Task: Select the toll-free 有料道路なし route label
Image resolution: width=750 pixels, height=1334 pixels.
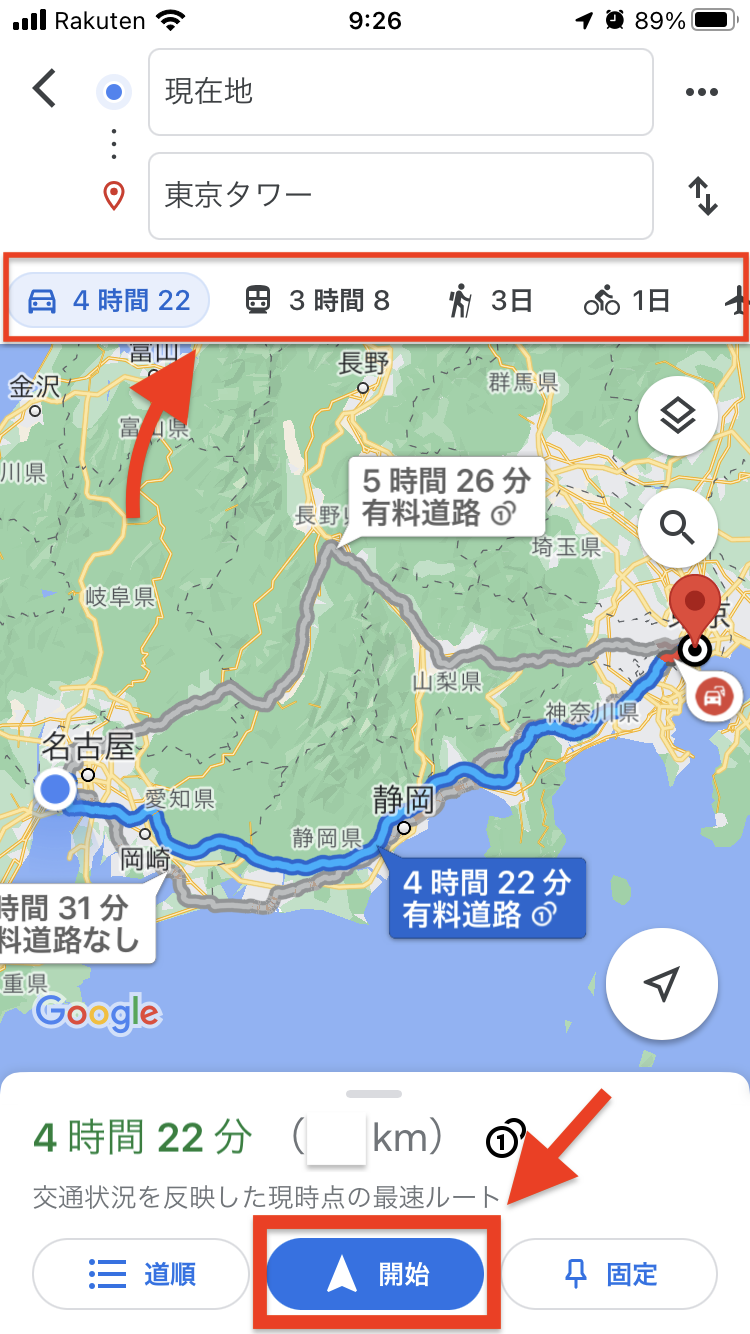Action: [x=70, y=924]
